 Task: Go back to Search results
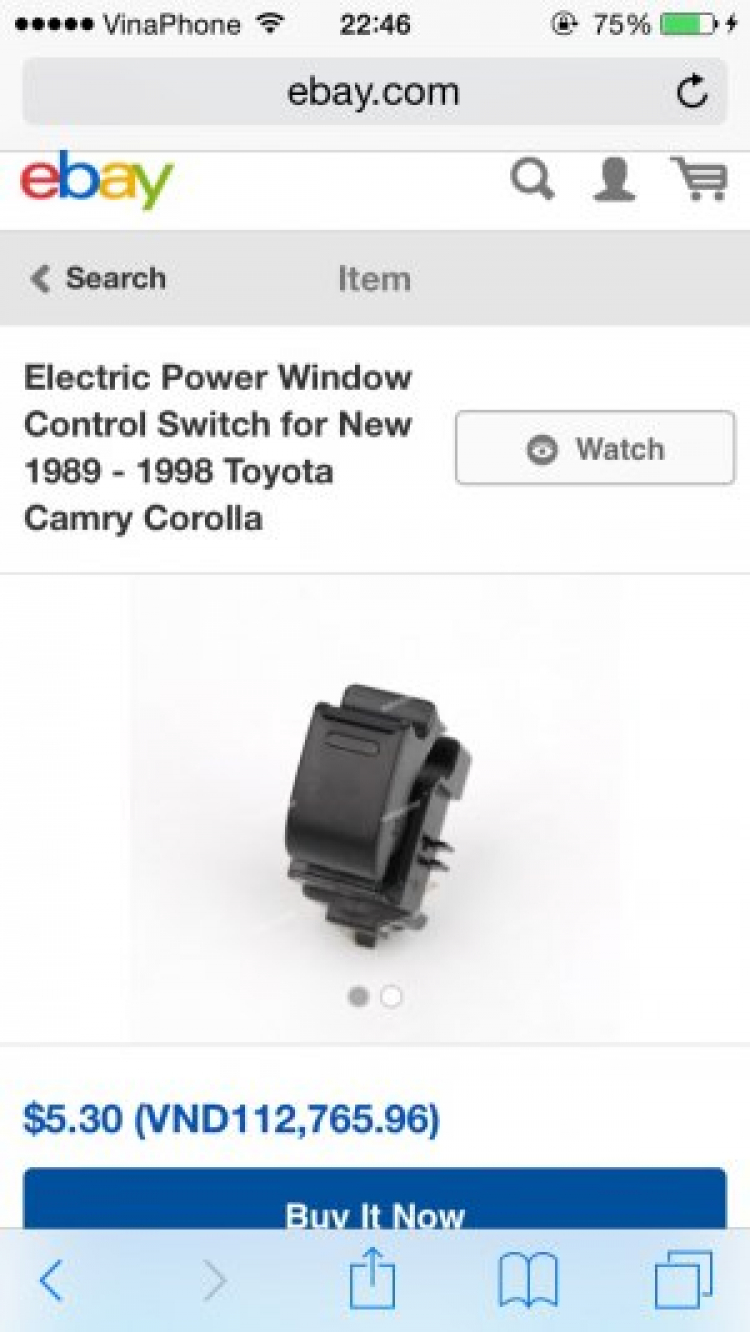(x=98, y=279)
